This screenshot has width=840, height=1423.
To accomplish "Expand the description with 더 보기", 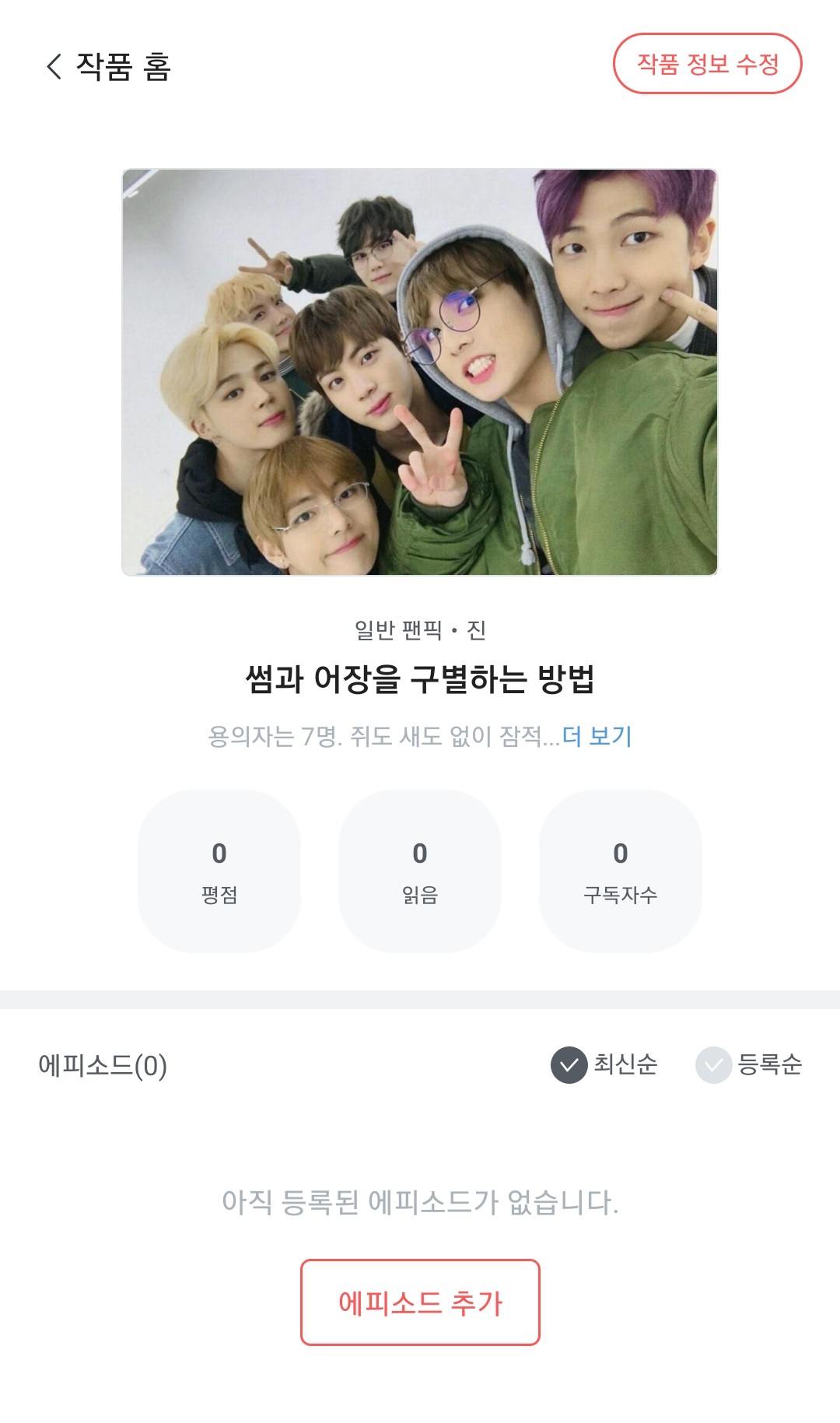I will (597, 736).
